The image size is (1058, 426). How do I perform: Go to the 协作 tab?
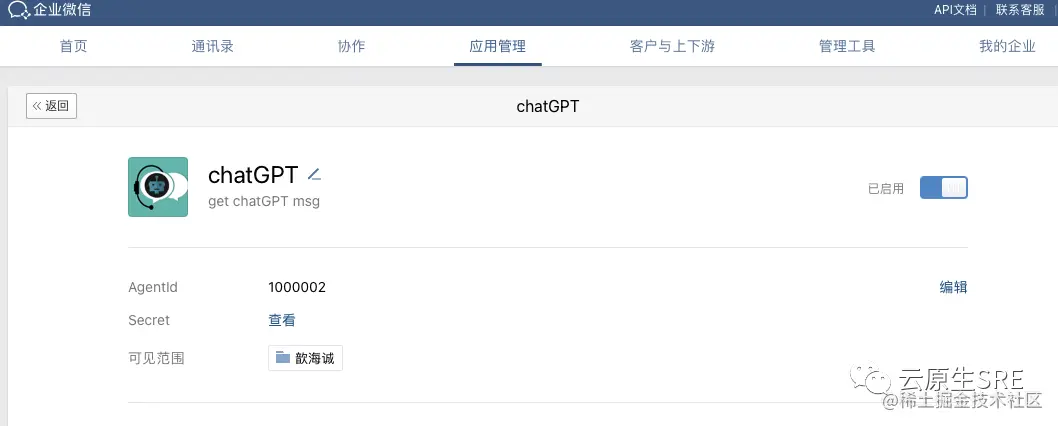click(x=351, y=46)
